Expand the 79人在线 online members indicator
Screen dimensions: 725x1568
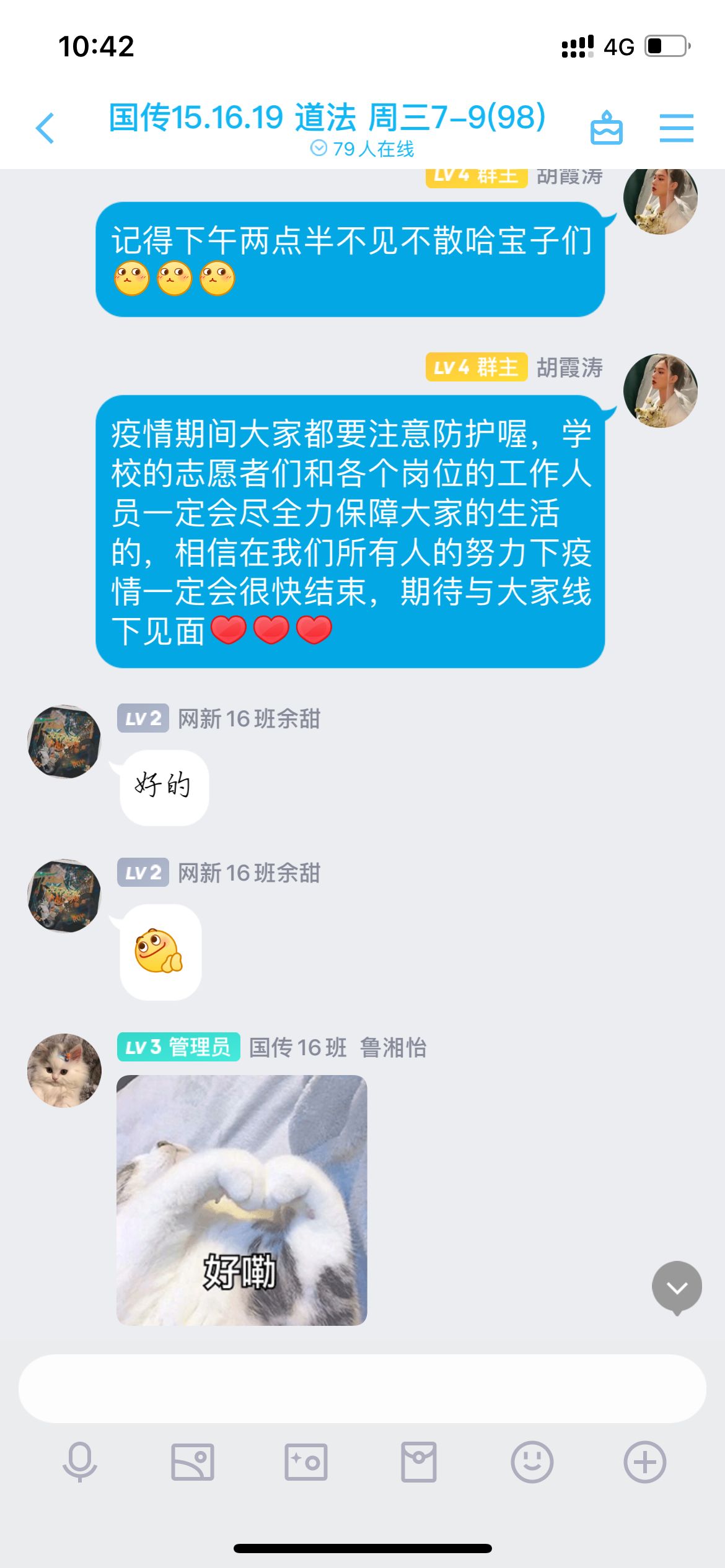362,149
